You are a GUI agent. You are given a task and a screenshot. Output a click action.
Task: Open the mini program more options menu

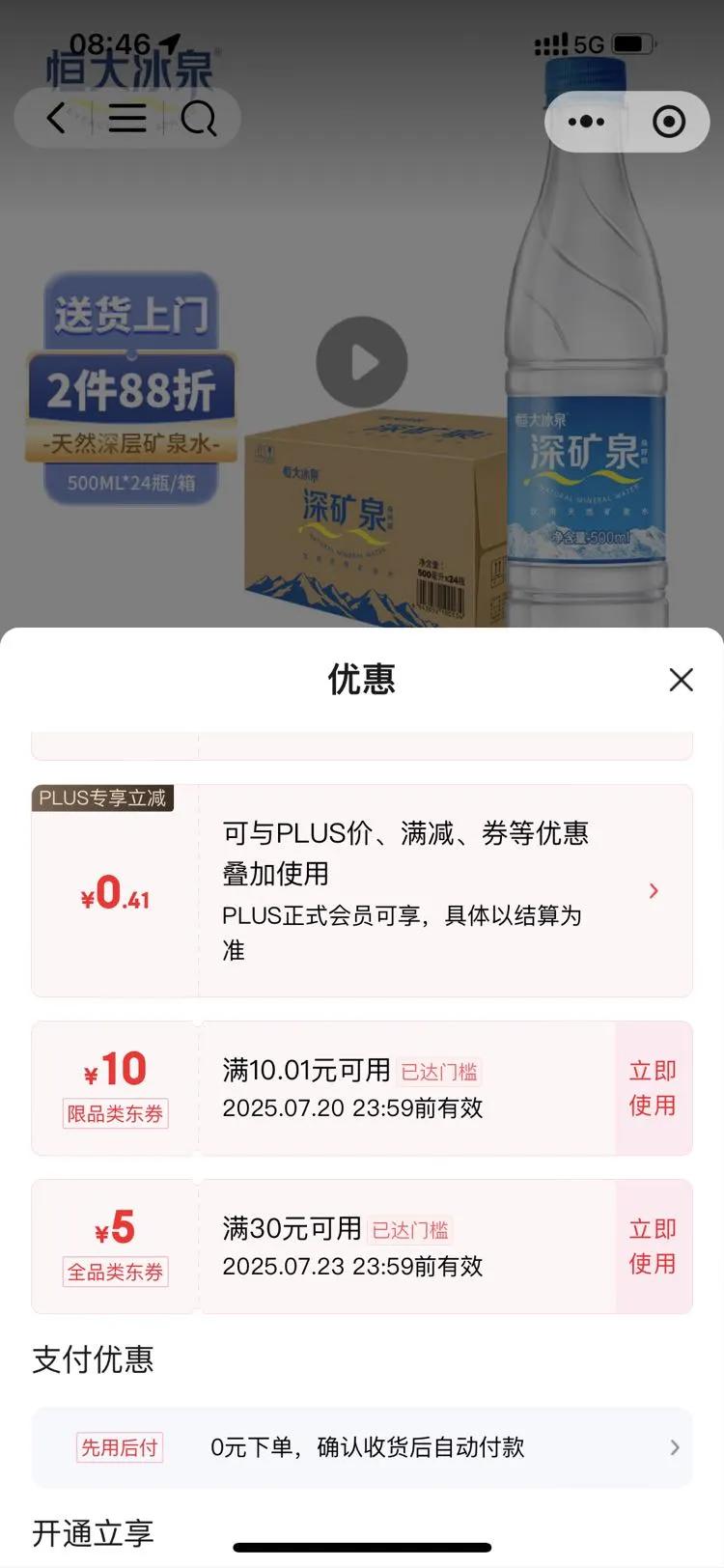586,122
